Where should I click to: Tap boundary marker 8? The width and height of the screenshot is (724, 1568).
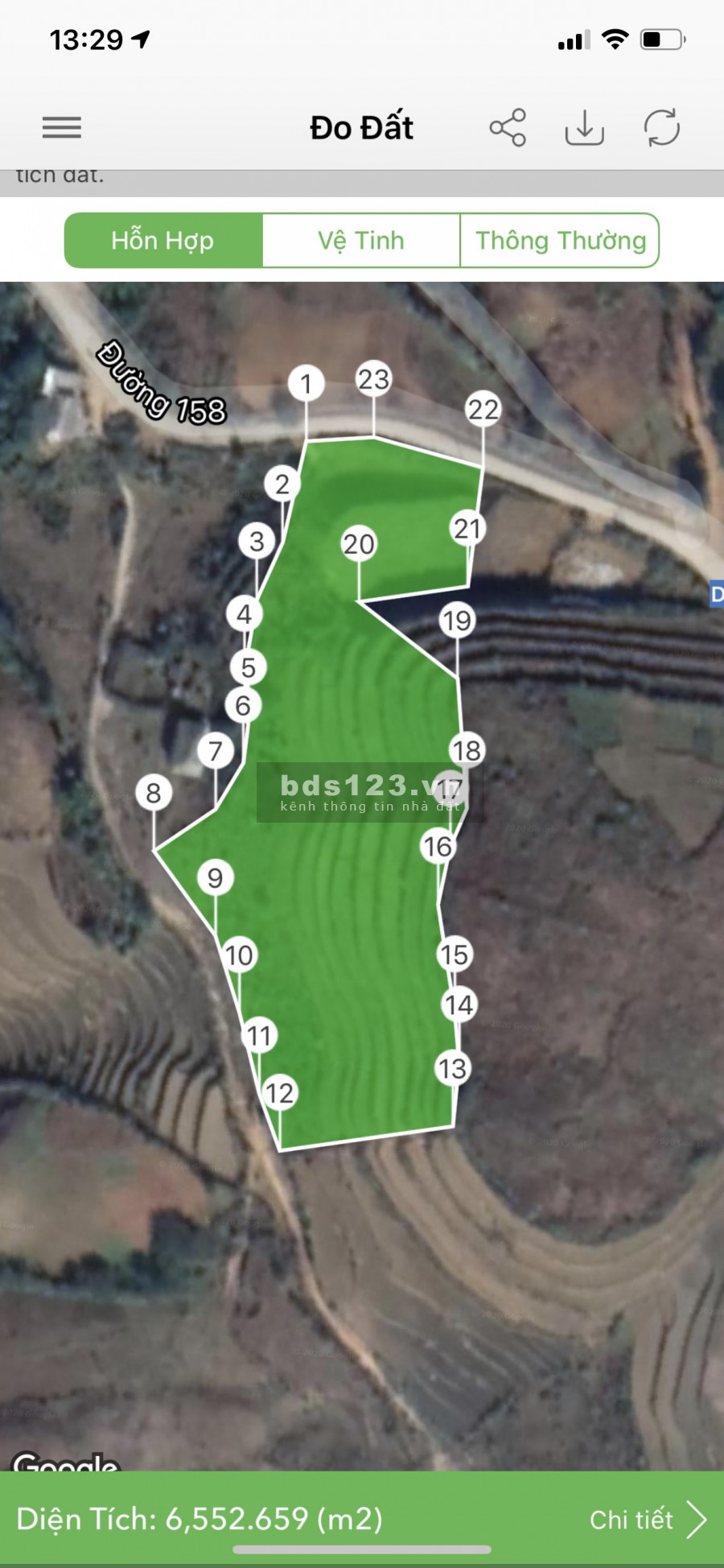[x=154, y=793]
